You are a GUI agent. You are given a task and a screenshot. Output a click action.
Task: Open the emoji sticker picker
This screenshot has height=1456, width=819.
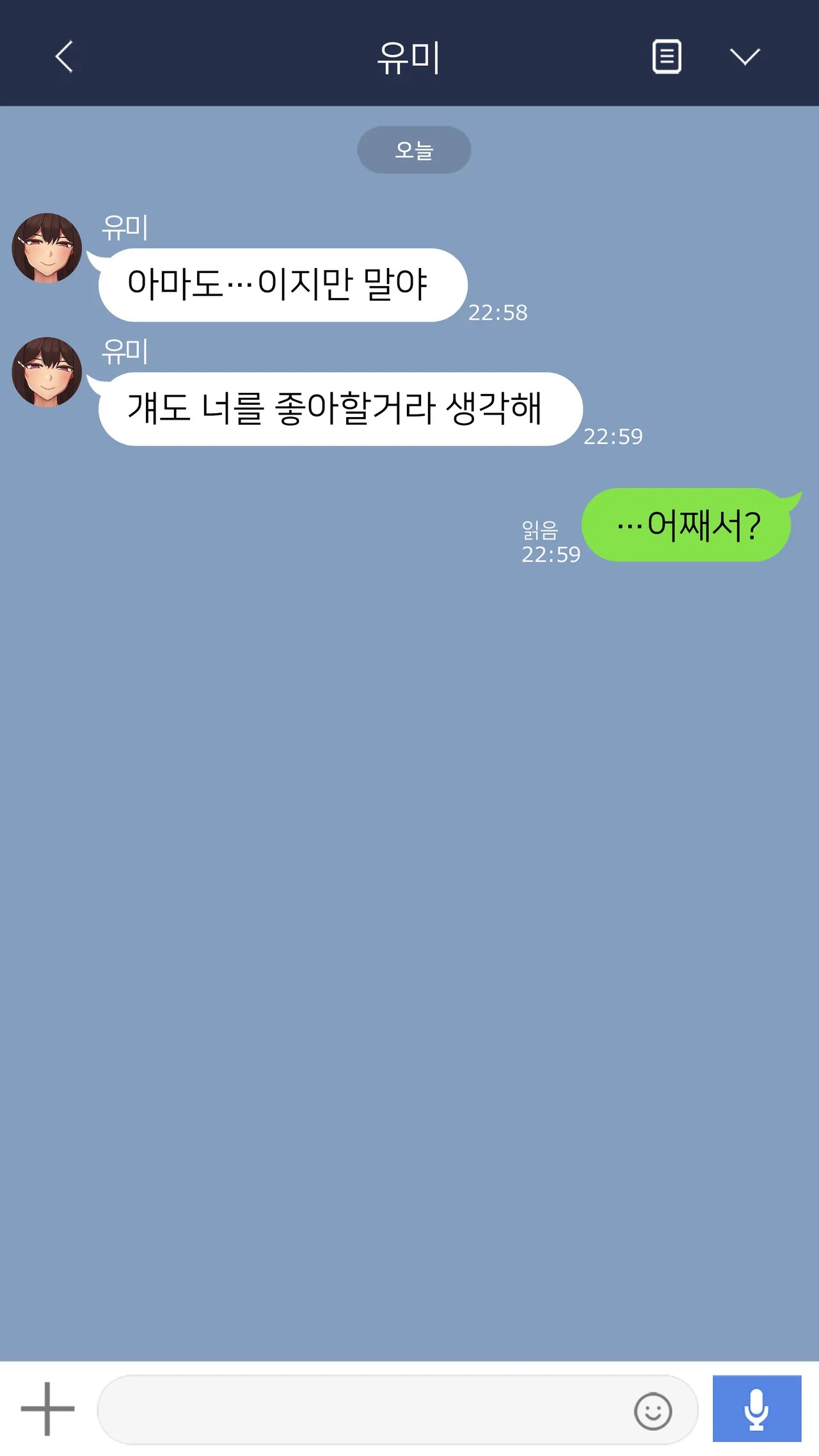653,1411
